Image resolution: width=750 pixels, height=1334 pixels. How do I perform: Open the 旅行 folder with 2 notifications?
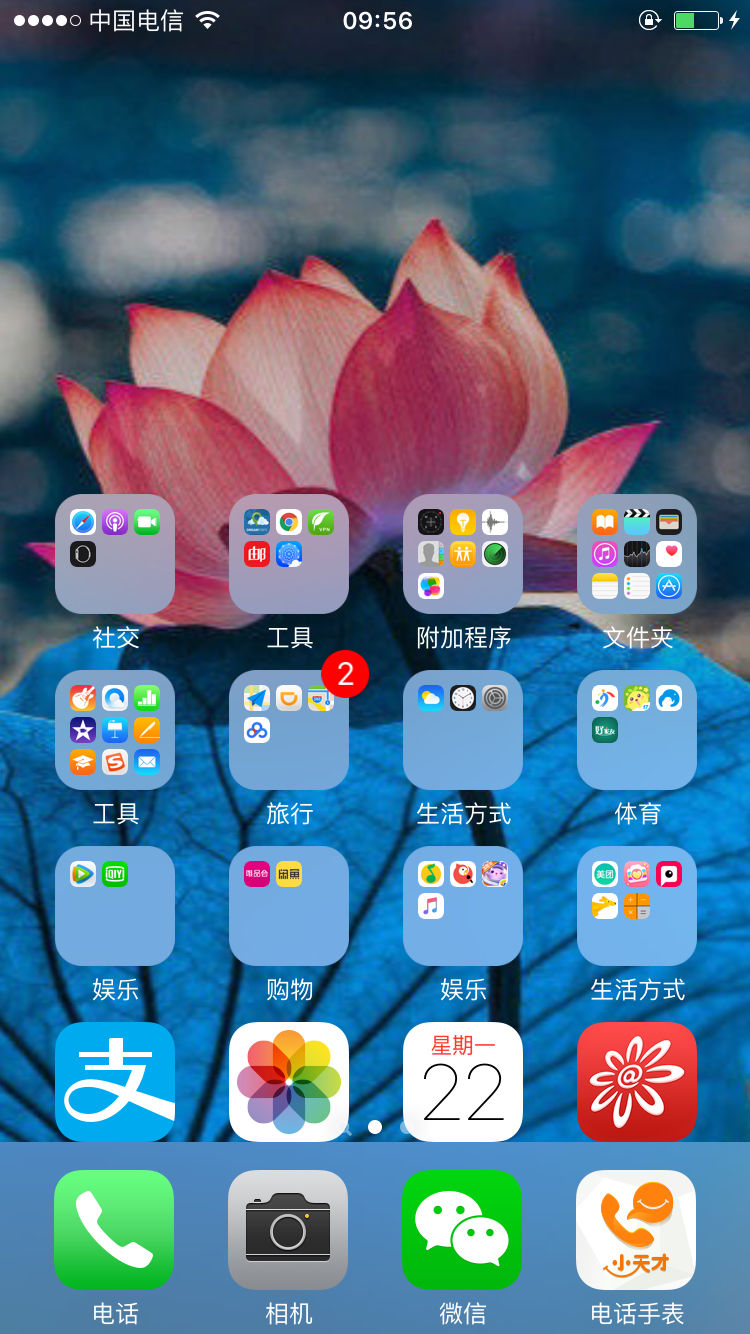pyautogui.click(x=289, y=730)
